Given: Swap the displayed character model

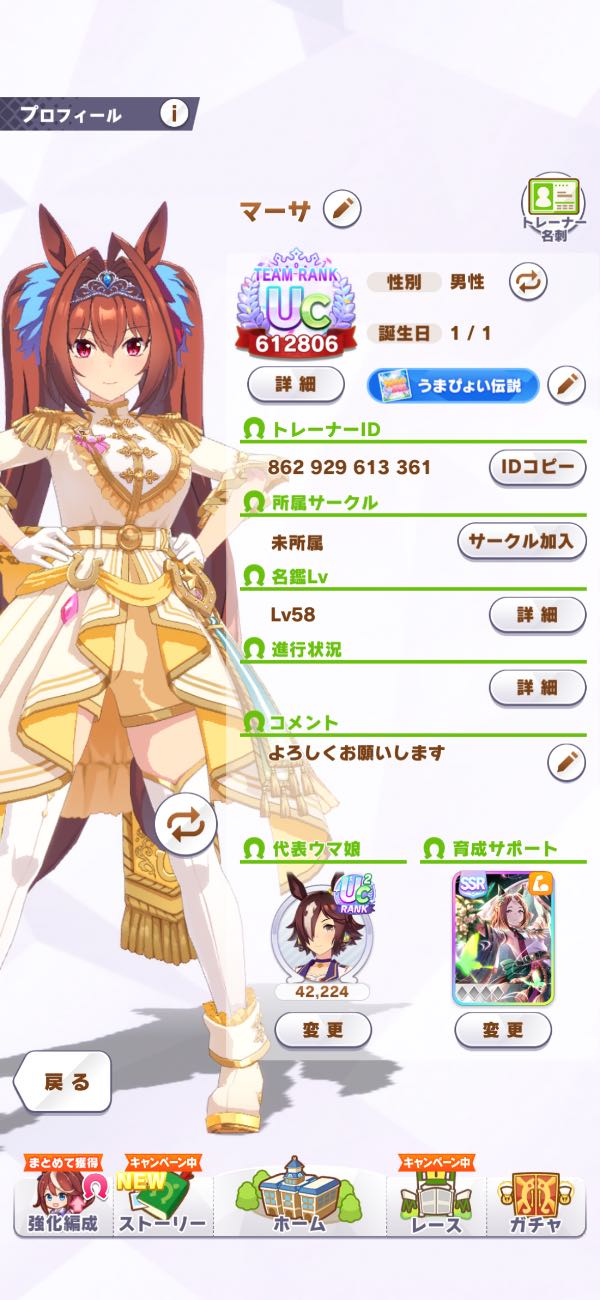Looking at the screenshot, I should (186, 825).
